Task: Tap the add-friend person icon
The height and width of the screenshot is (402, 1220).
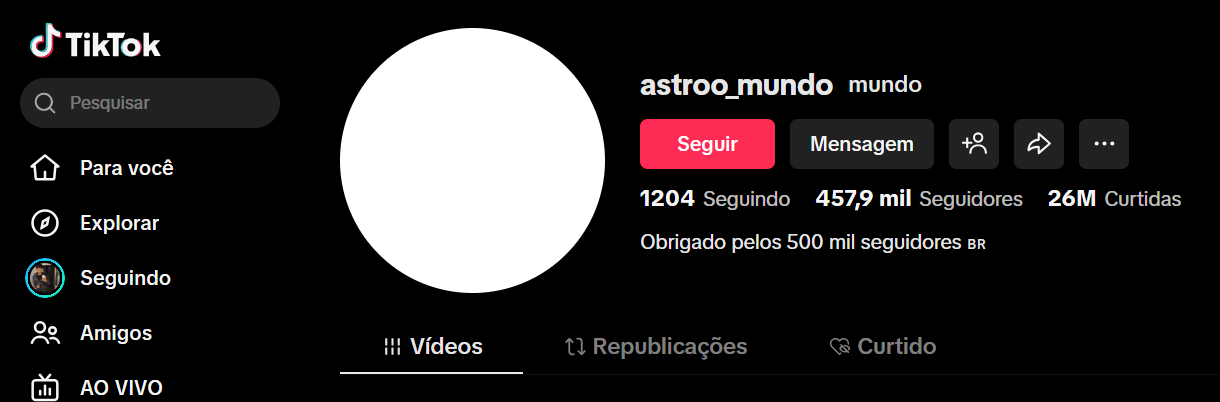Action: pos(974,144)
